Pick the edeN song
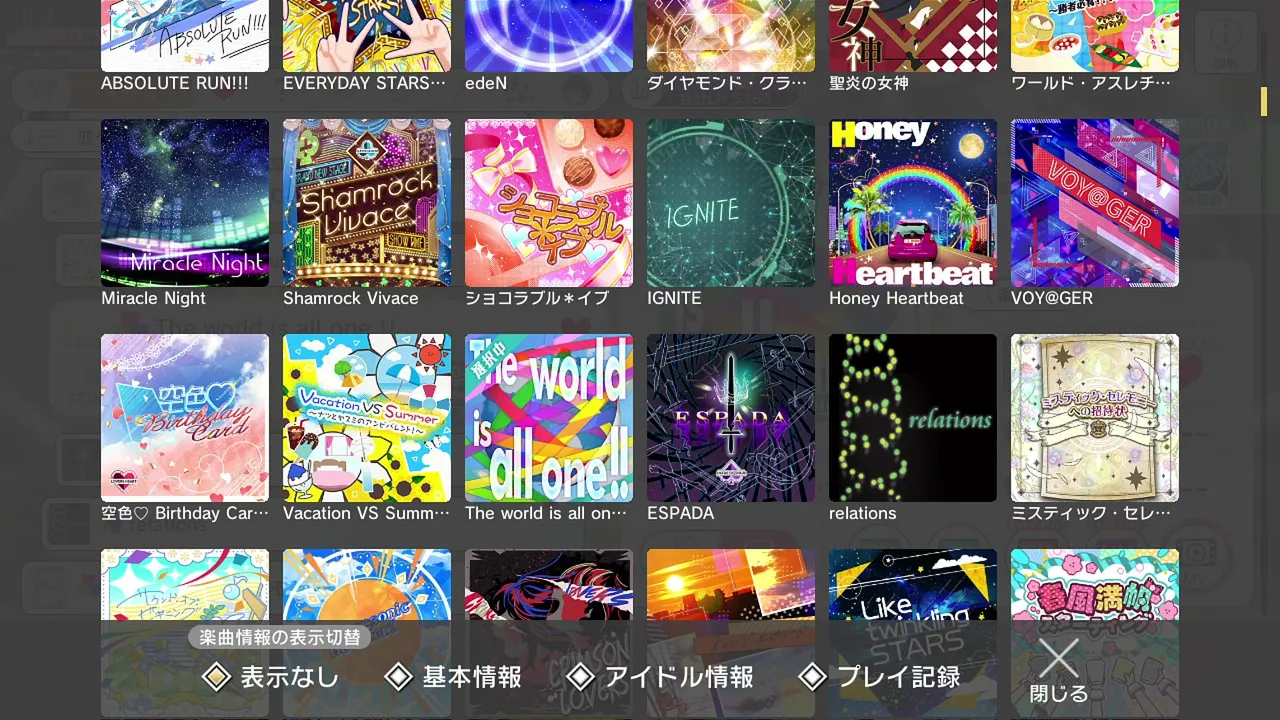This screenshot has width=1280, height=720. click(x=549, y=36)
